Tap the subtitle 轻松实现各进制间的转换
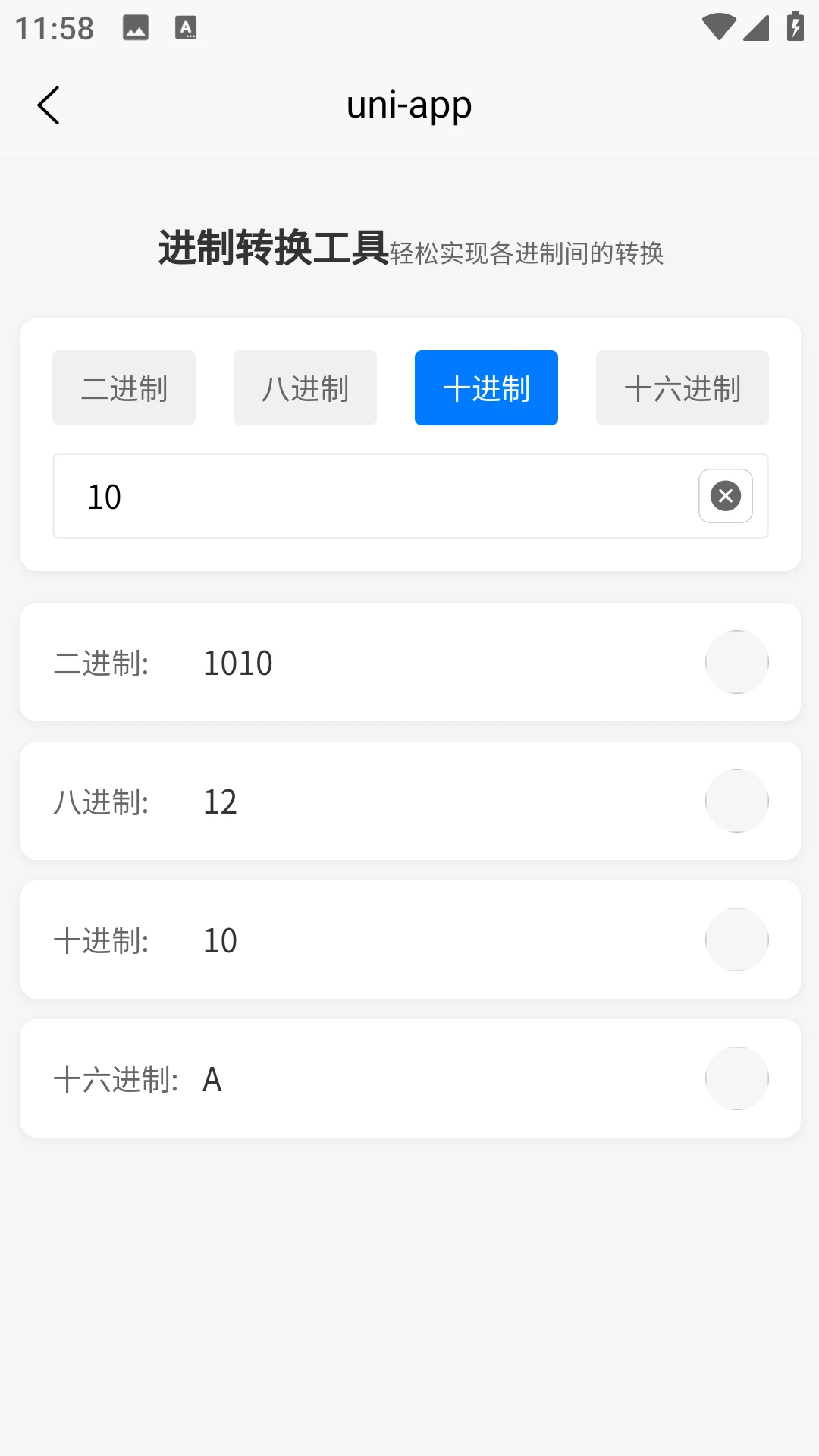This screenshot has width=819, height=1456. [x=528, y=254]
